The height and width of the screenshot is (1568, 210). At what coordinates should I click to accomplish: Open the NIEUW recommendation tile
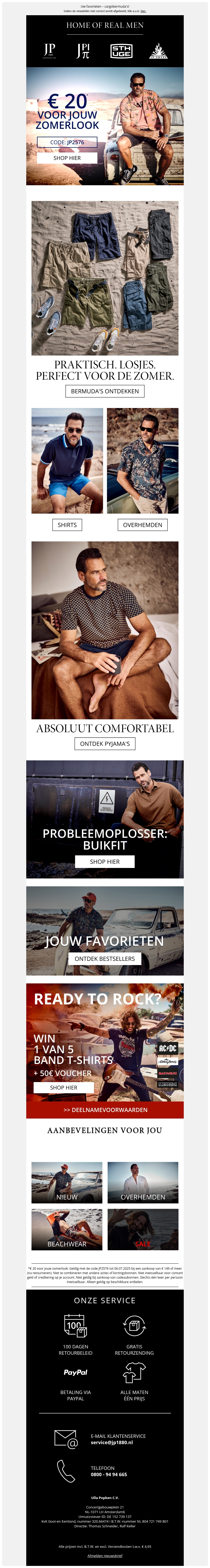click(67, 1182)
